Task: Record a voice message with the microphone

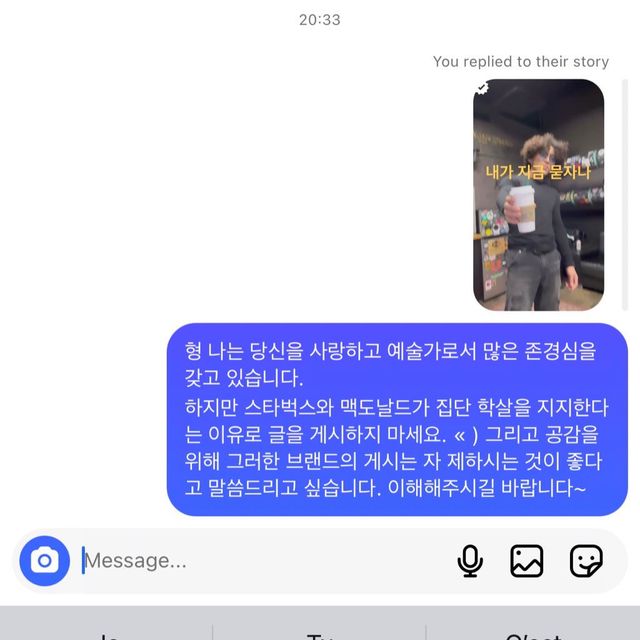Action: pyautogui.click(x=470, y=561)
